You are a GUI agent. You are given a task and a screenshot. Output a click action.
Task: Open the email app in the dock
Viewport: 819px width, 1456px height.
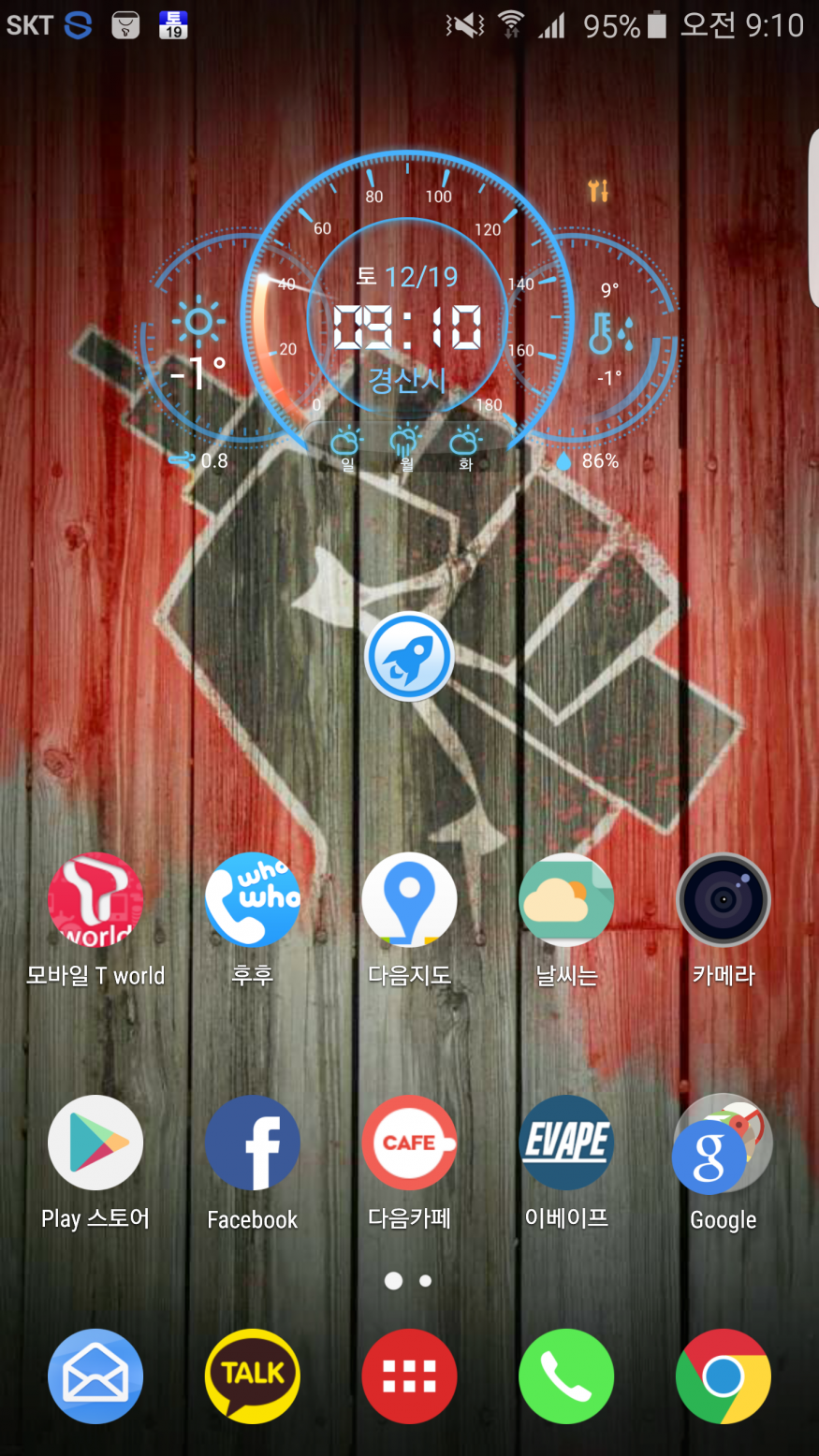95,1376
